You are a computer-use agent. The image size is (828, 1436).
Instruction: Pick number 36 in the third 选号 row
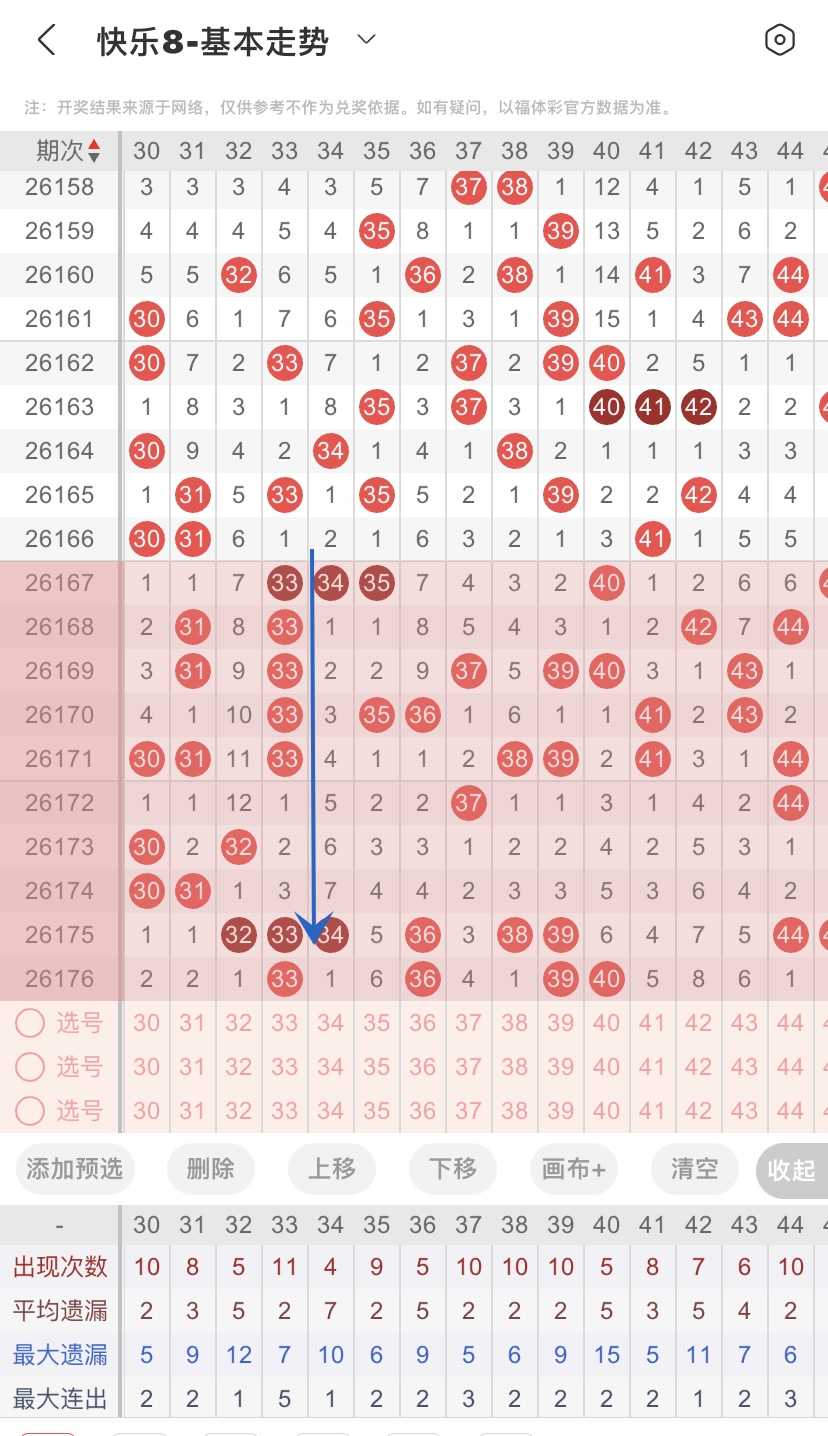point(423,1111)
